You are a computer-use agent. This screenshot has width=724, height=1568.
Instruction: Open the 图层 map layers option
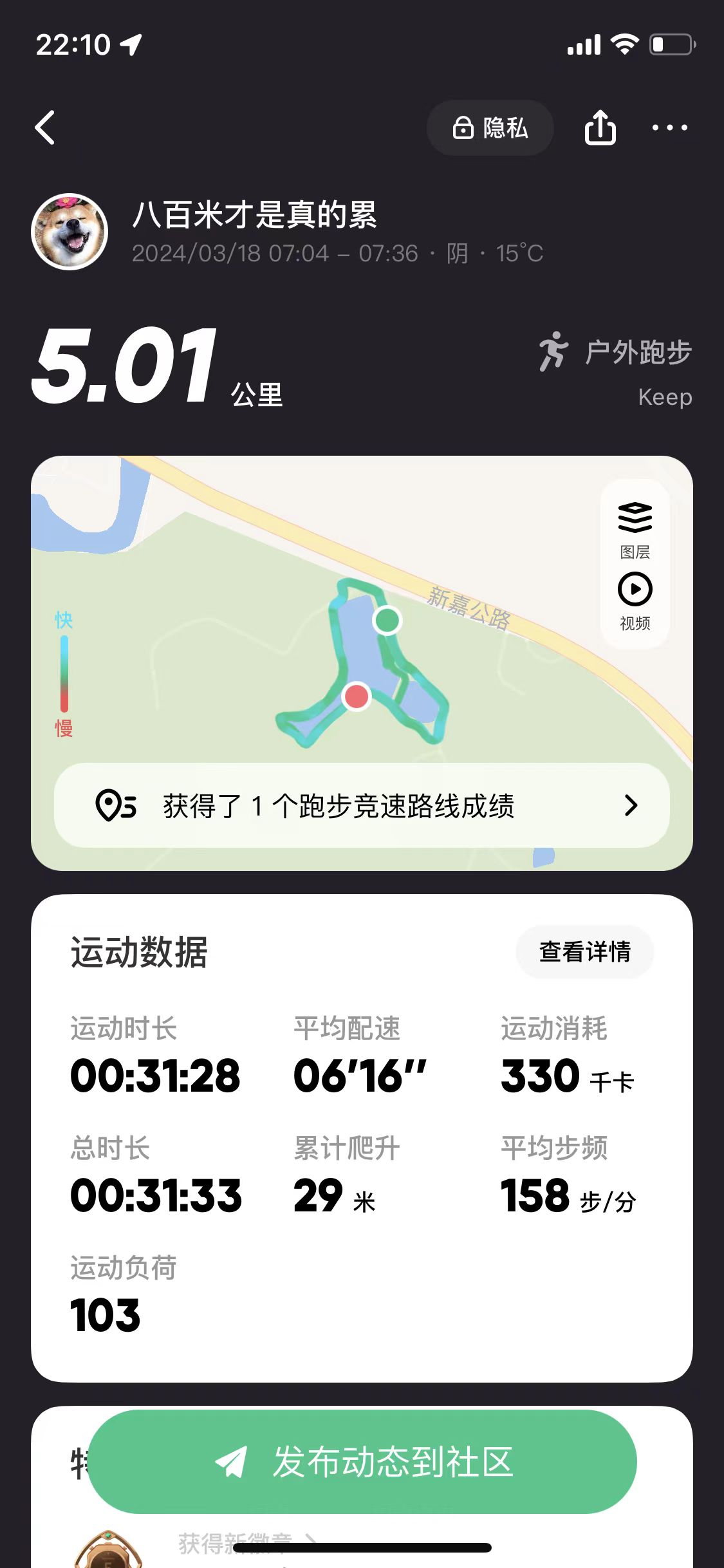[x=635, y=529]
